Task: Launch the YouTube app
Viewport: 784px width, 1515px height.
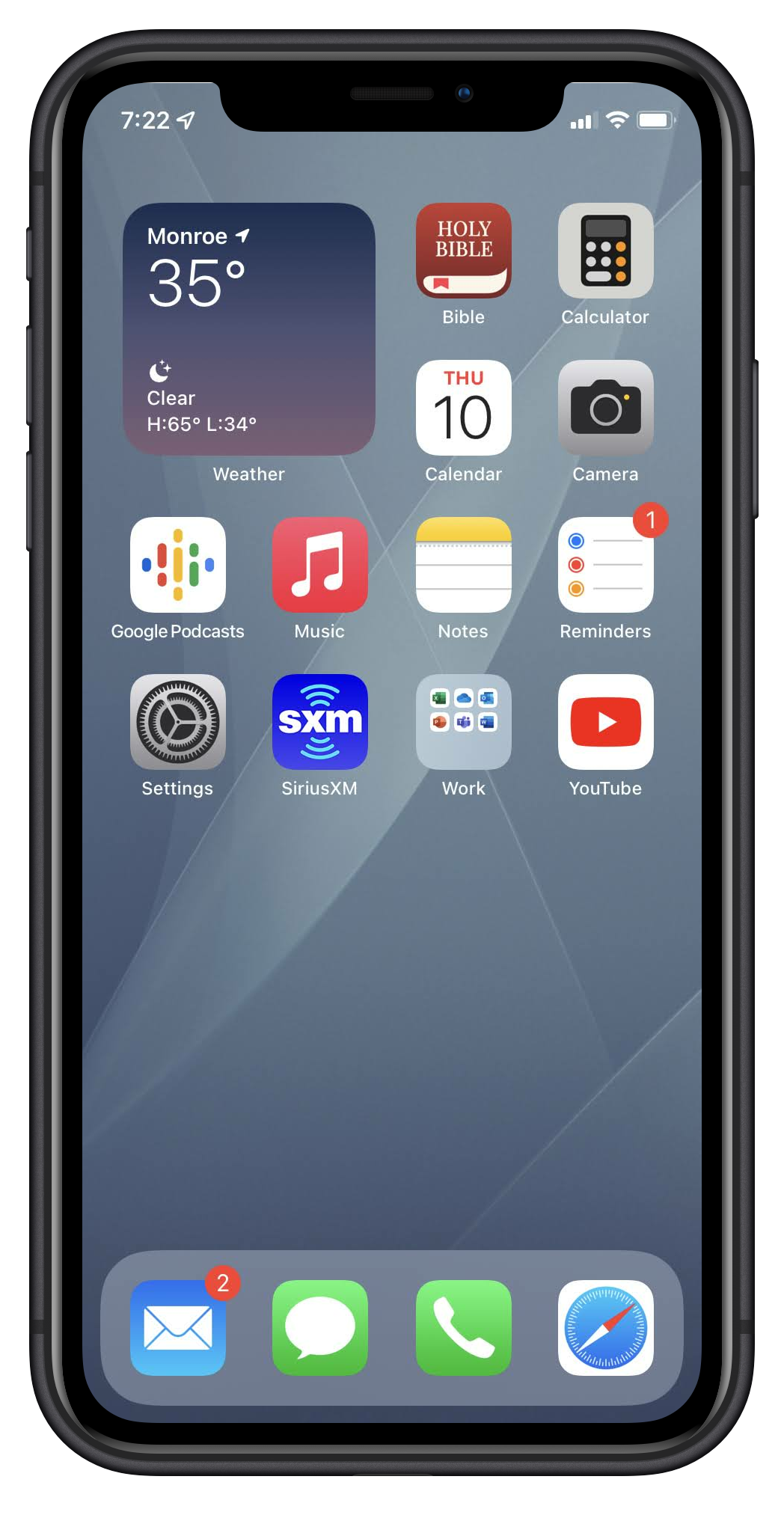Action: pos(606,722)
